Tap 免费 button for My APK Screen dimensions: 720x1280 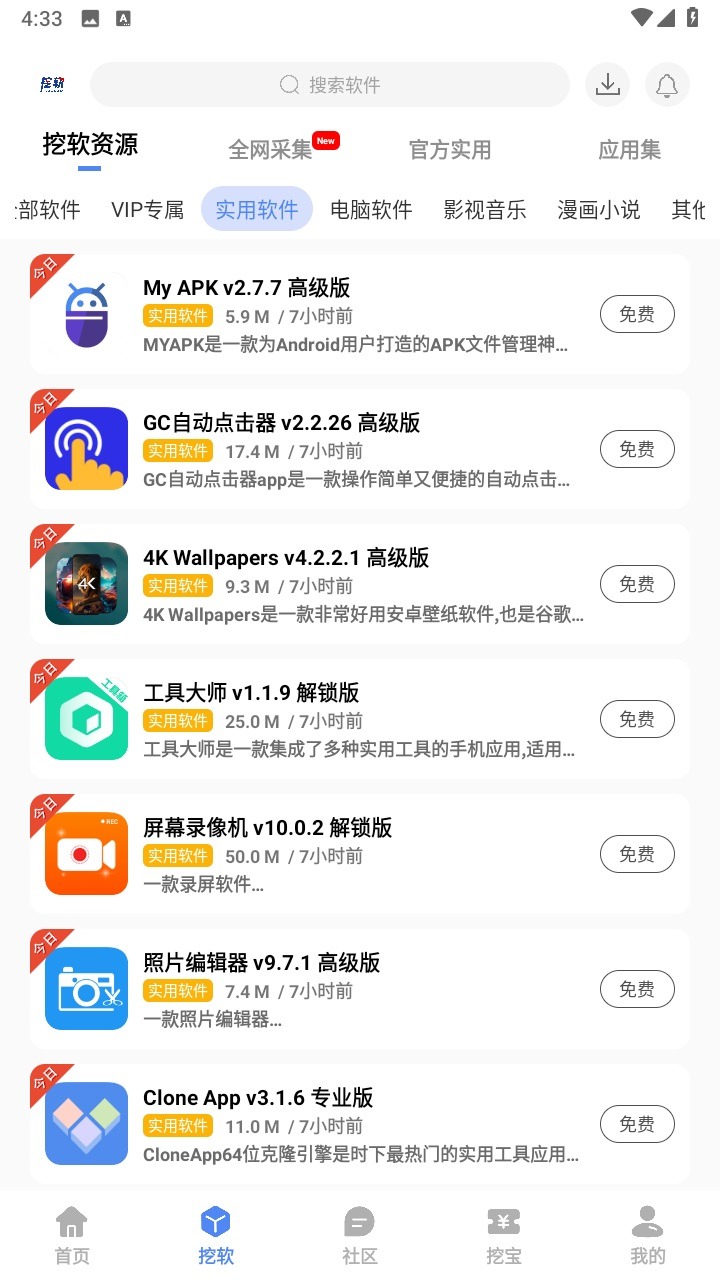point(637,314)
